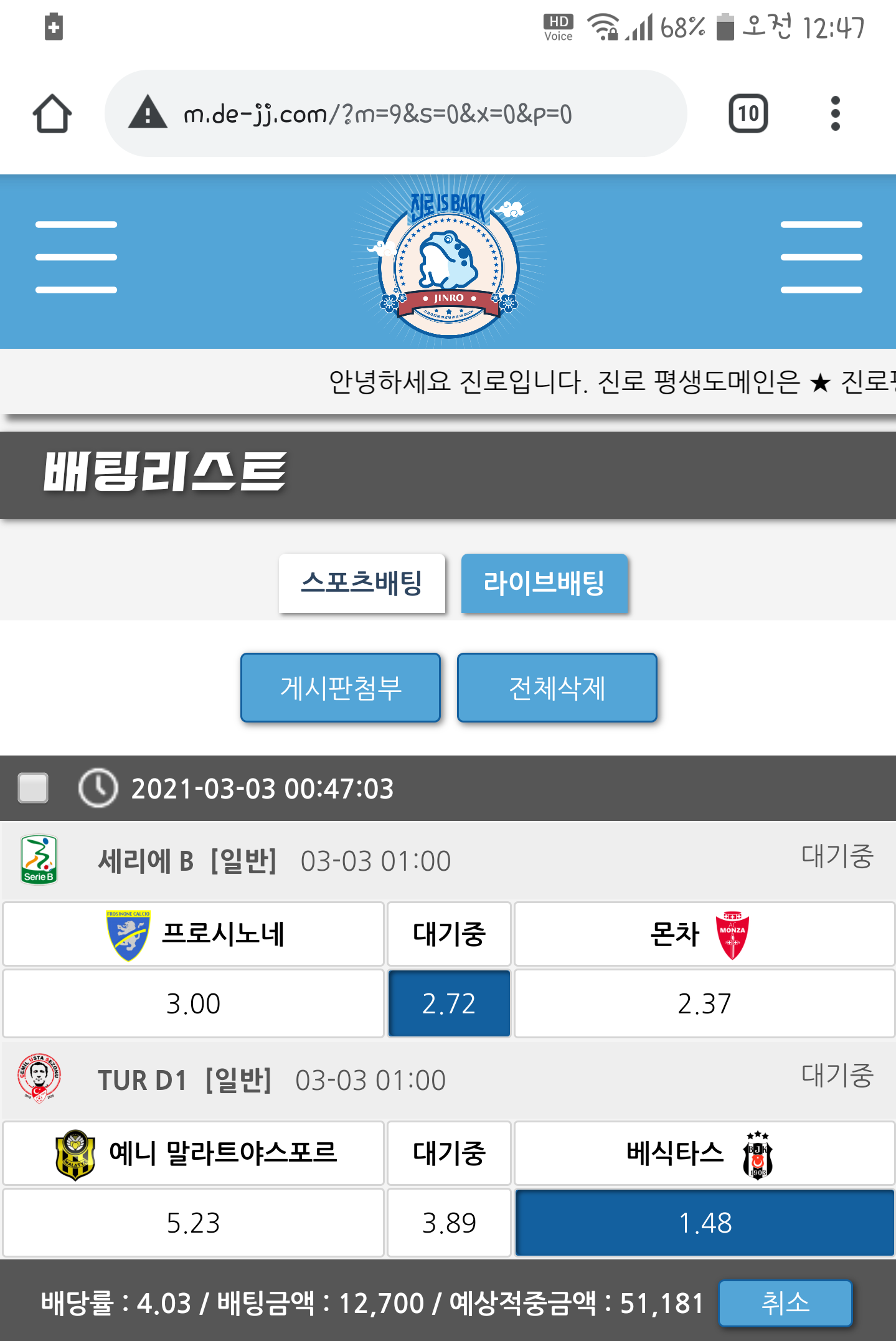Open the left hamburger menu

[x=76, y=257]
